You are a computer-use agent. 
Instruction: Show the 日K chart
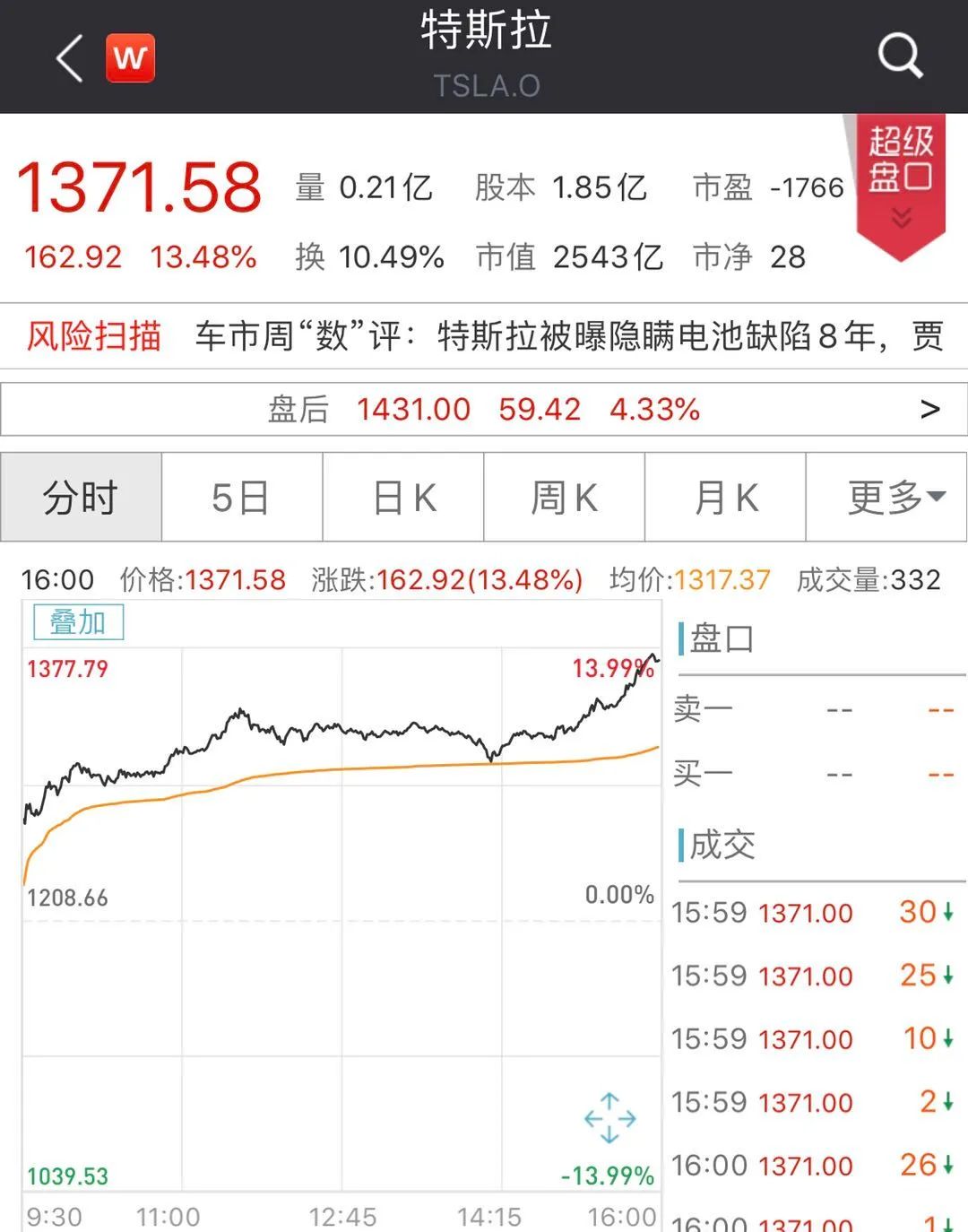(x=403, y=498)
